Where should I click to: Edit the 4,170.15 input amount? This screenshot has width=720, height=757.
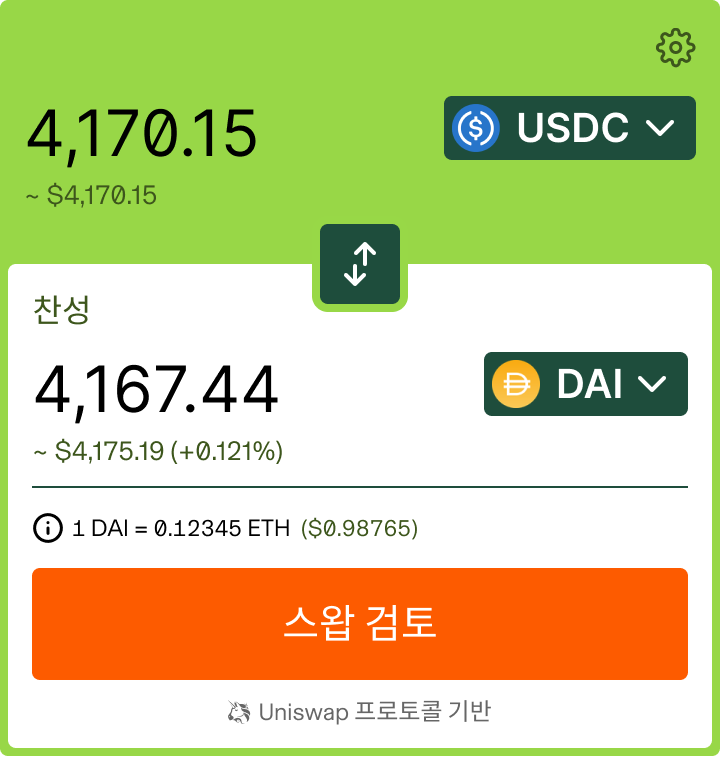pyautogui.click(x=142, y=134)
